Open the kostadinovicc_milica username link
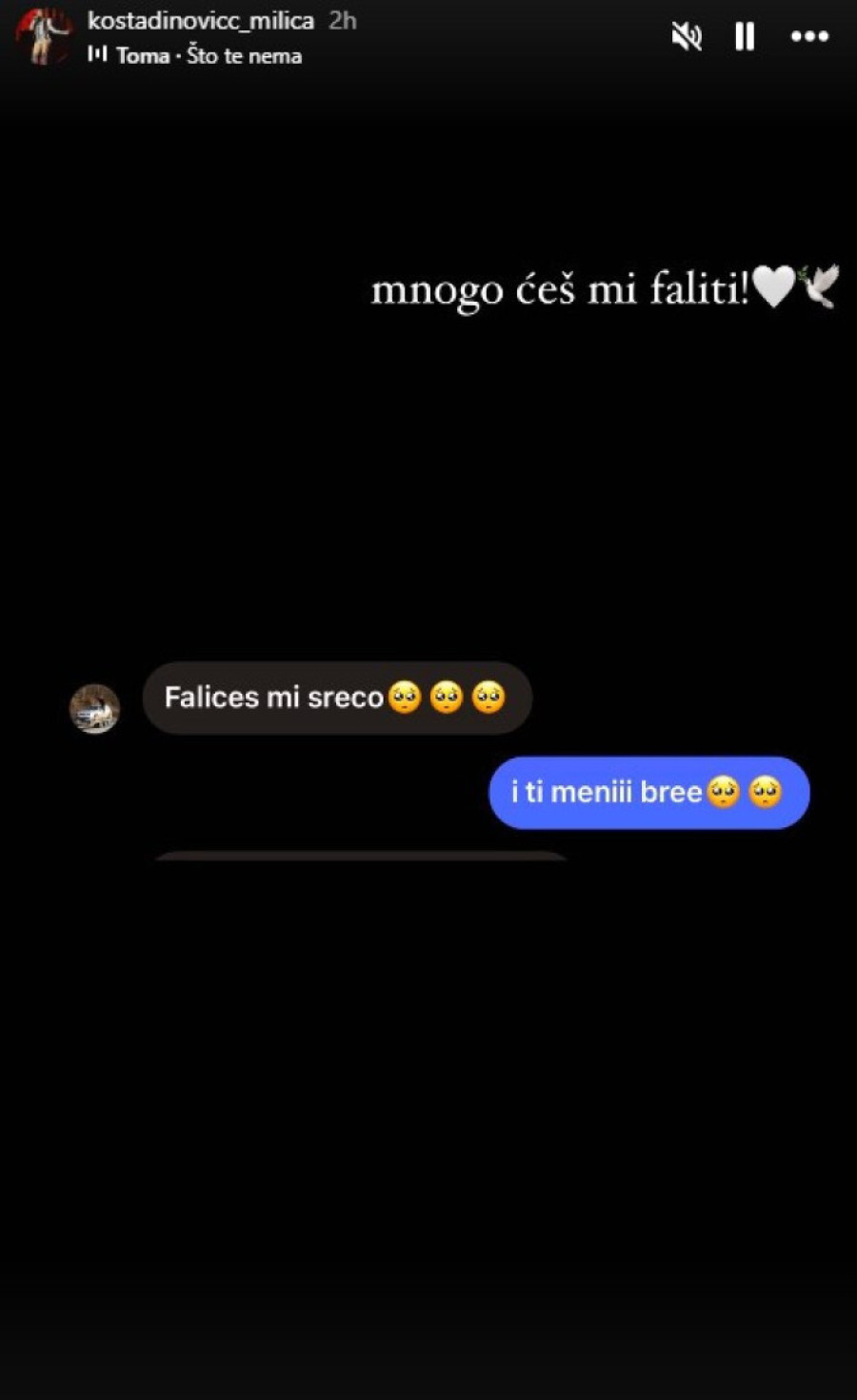Image resolution: width=857 pixels, height=1400 pixels. click(x=200, y=20)
